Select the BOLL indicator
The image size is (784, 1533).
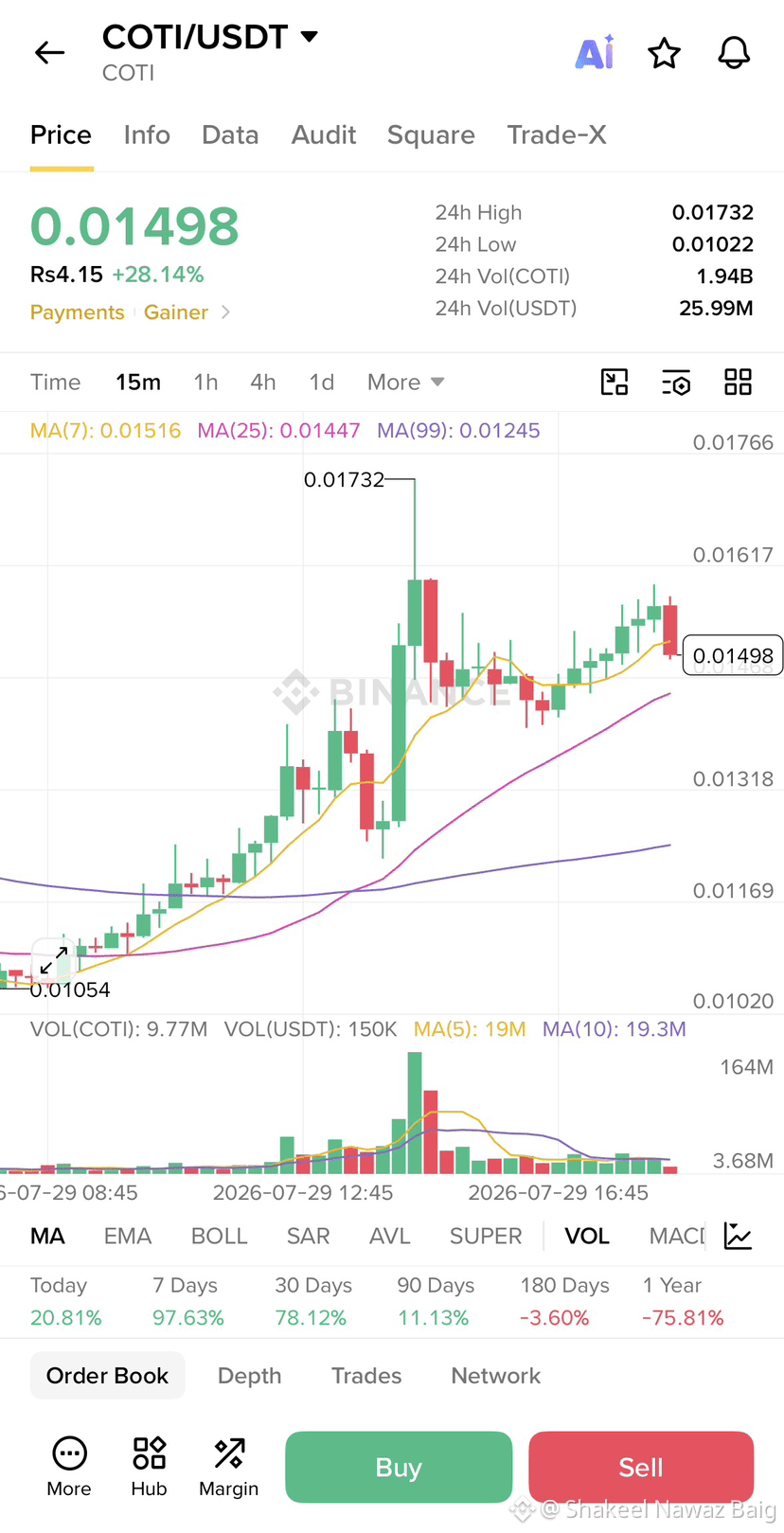pos(219,1236)
